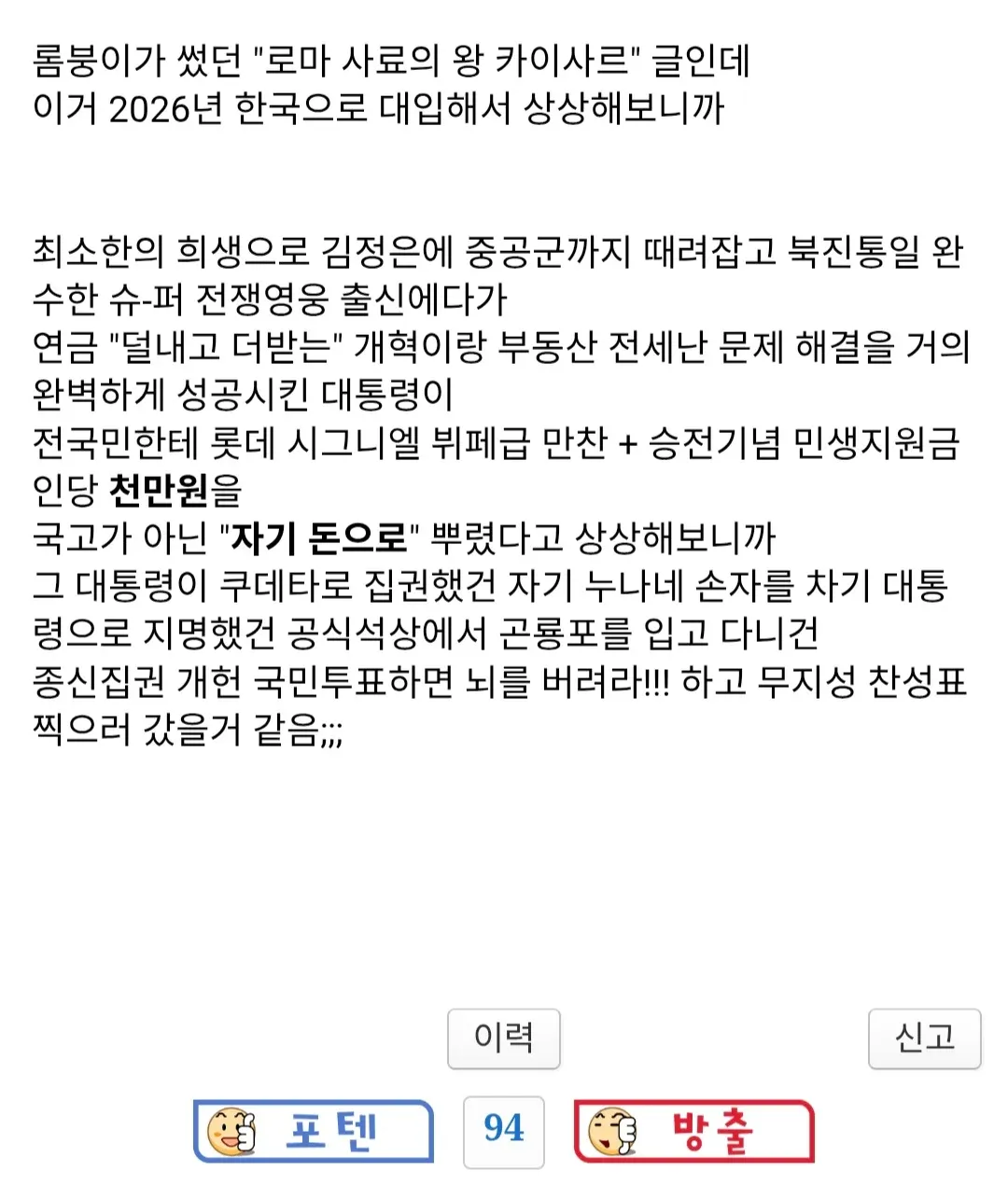Click the quoted title 로마 사료의 왕 카이사르

coord(448,59)
